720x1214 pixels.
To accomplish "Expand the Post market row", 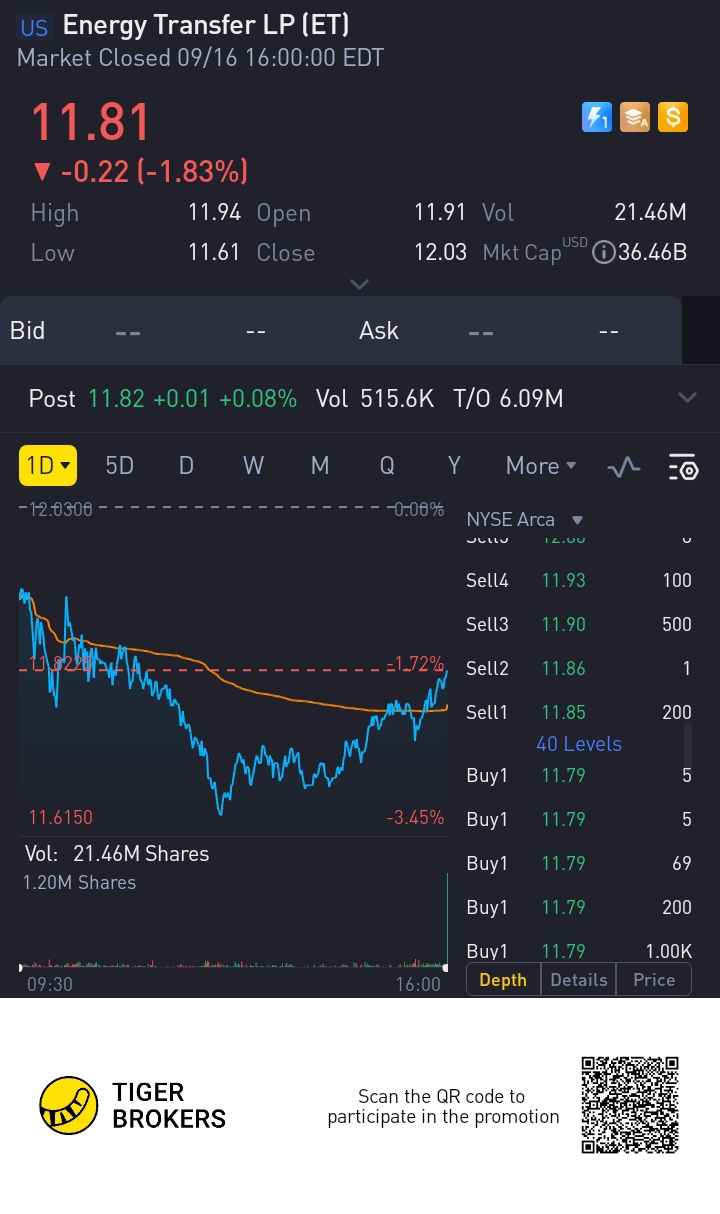I will point(687,398).
